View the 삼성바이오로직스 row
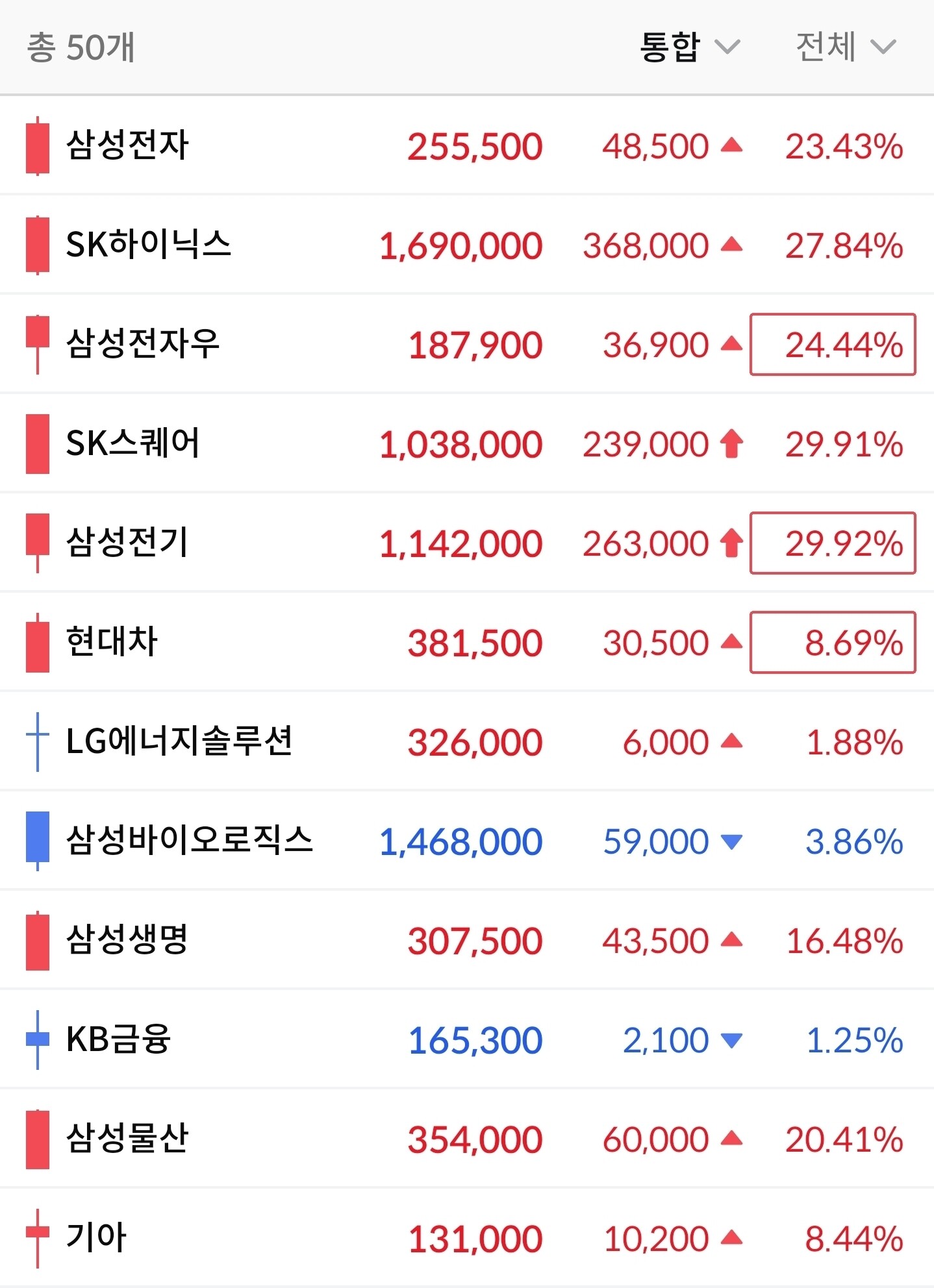Image resolution: width=934 pixels, height=1288 pixels. [x=467, y=841]
